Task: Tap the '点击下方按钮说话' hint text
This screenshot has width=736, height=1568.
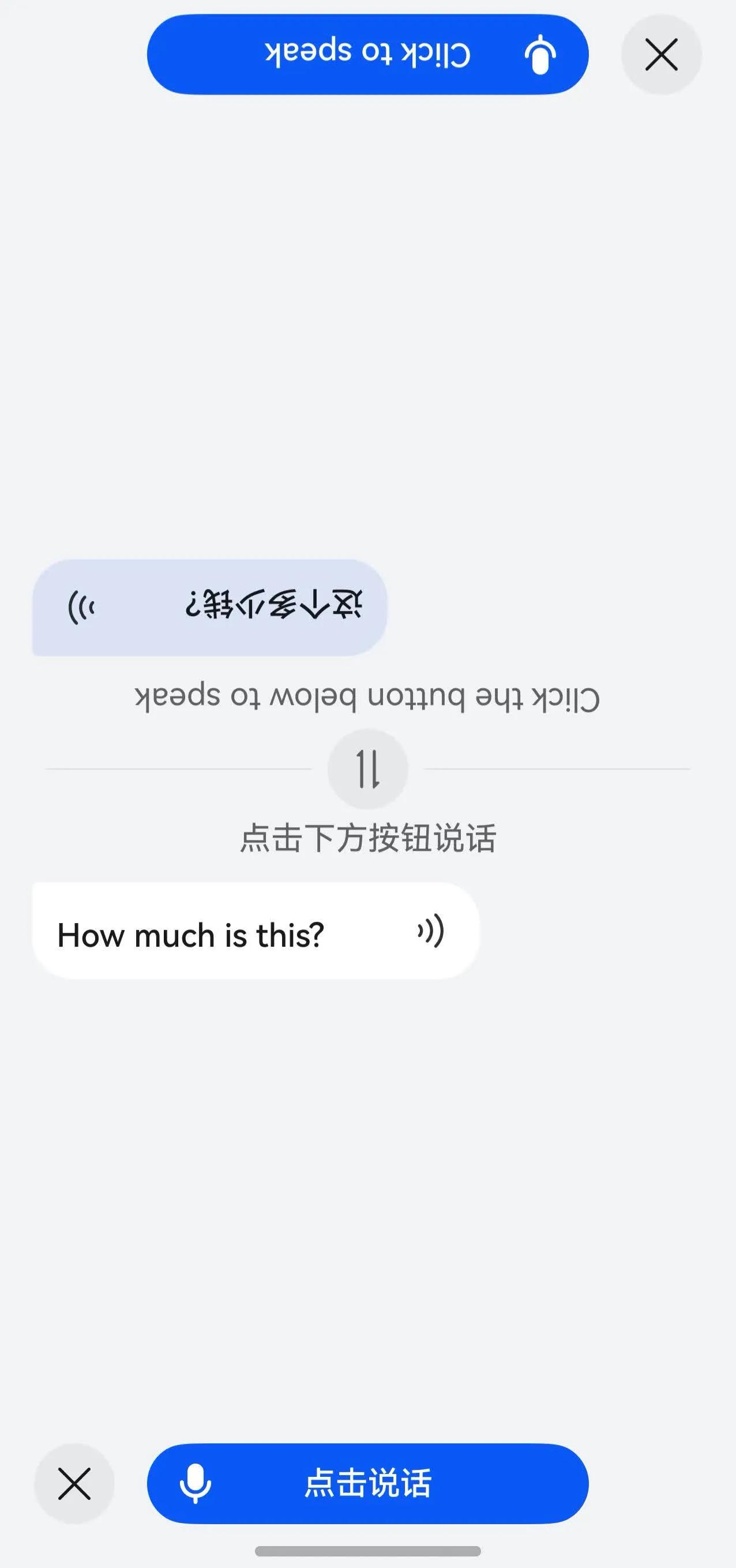Action: (x=367, y=836)
